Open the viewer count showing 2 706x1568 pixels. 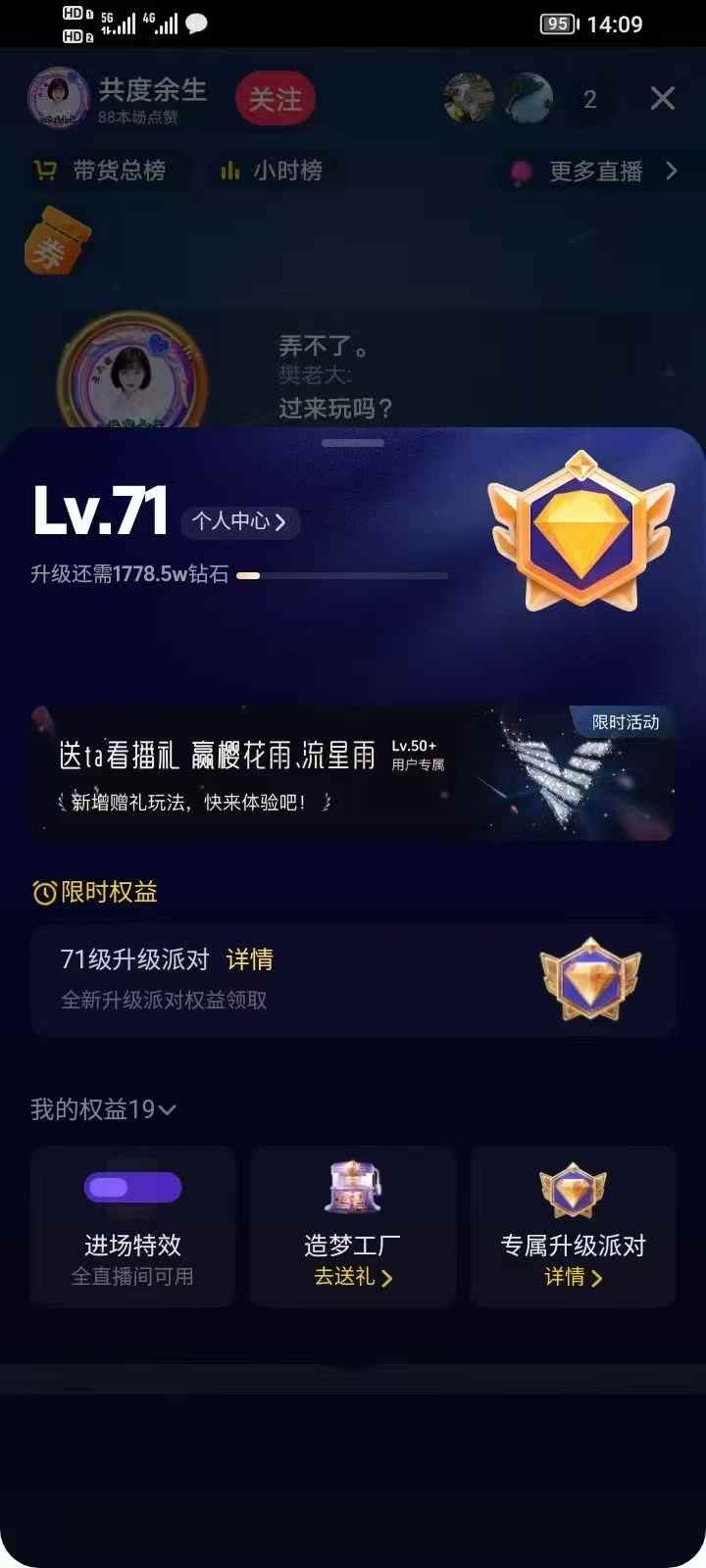[x=589, y=99]
